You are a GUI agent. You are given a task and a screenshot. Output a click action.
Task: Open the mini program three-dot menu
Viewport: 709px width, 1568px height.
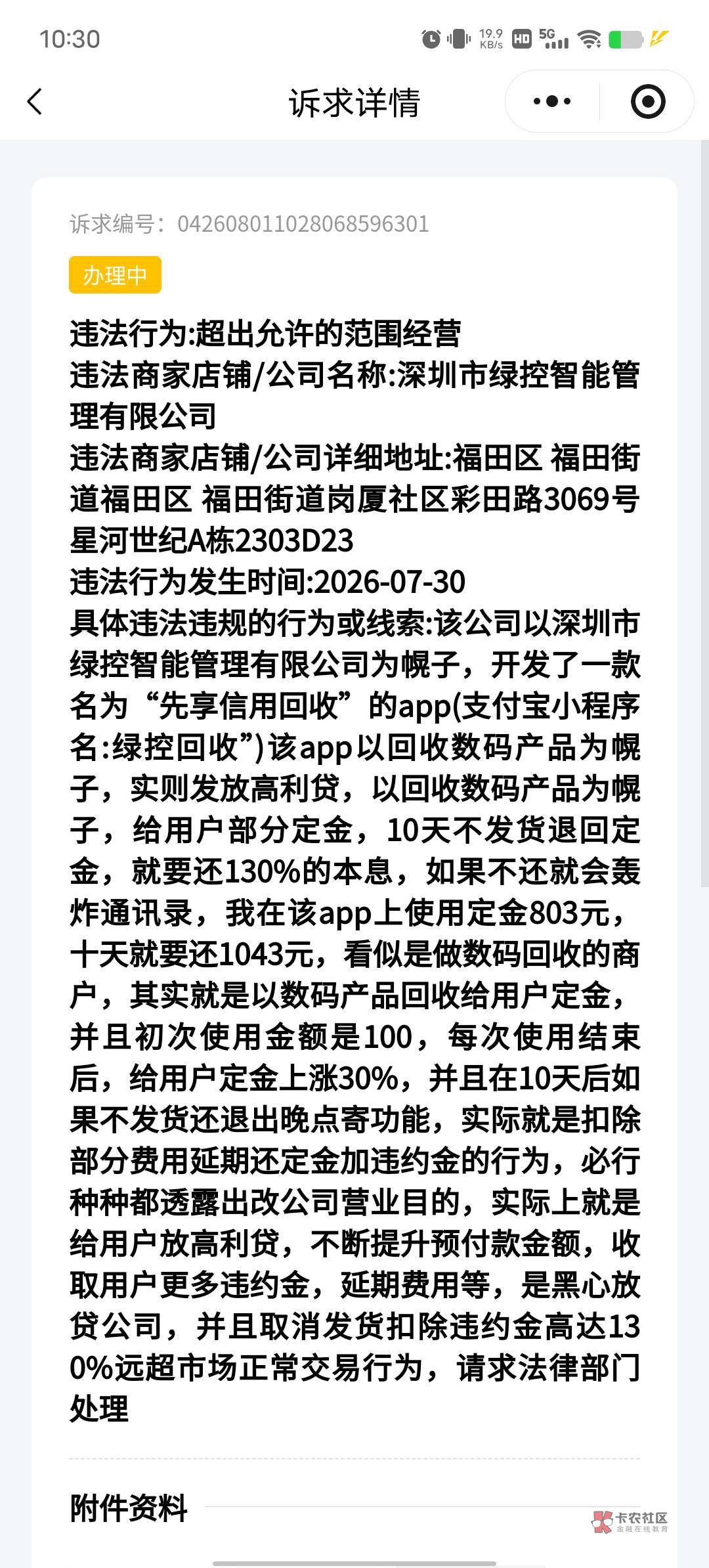pos(551,102)
